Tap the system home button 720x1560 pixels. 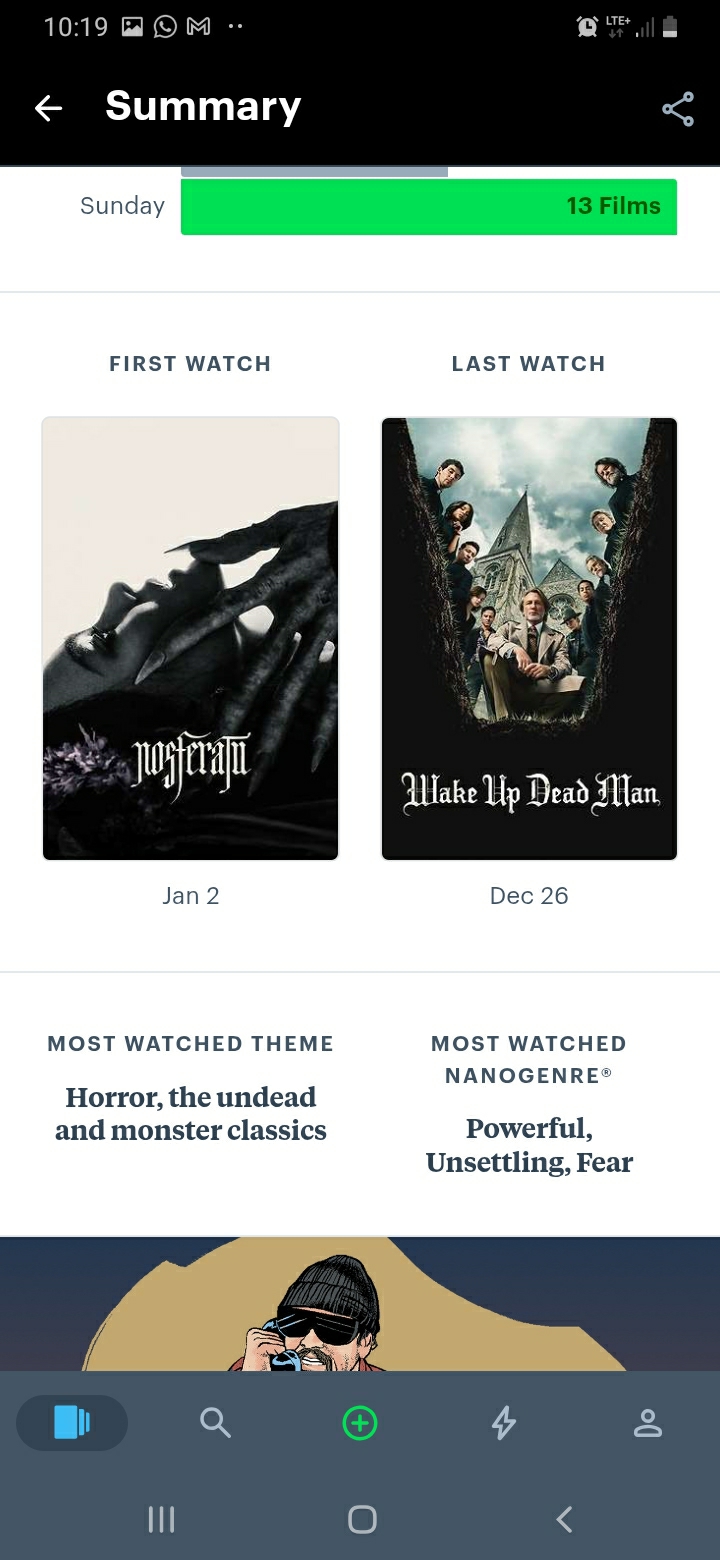coord(361,1520)
